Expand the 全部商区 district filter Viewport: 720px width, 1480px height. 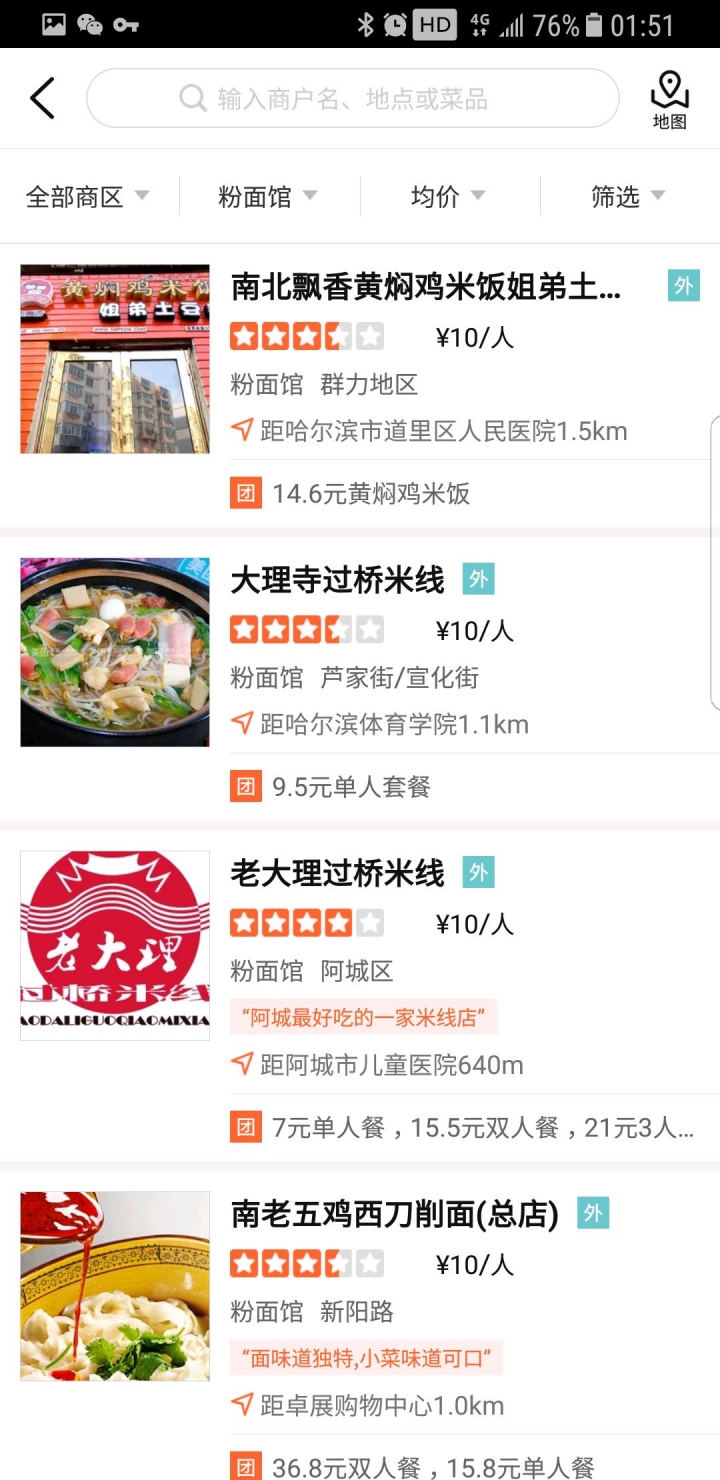88,196
